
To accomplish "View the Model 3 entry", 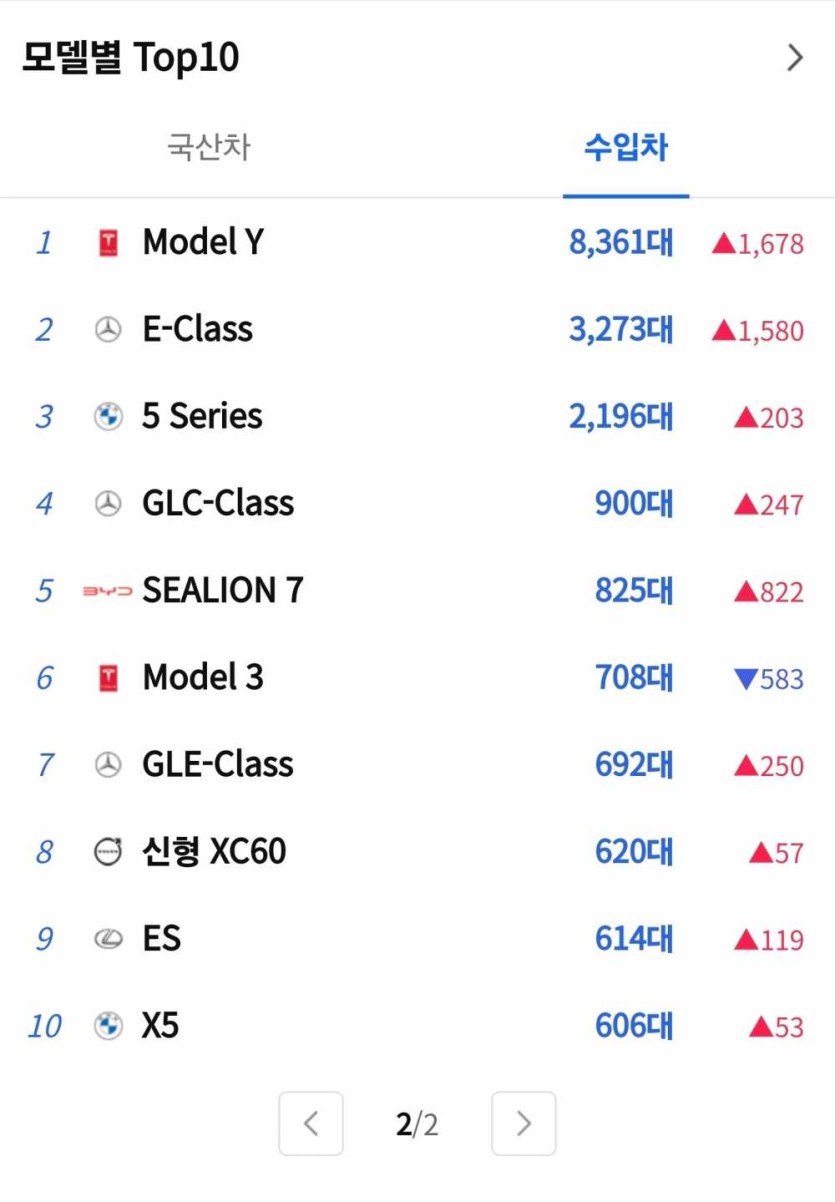I will (x=203, y=677).
